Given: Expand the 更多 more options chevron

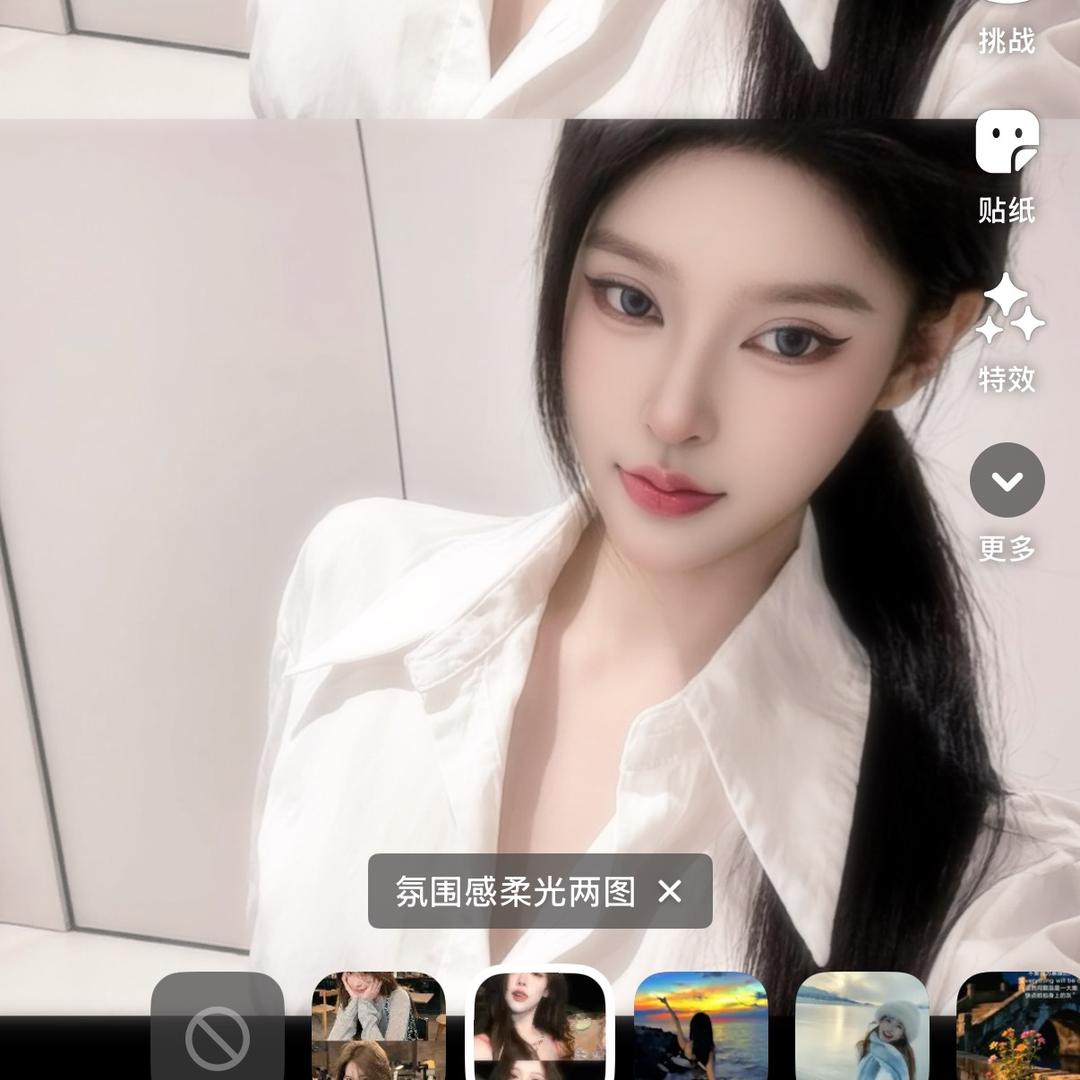Looking at the screenshot, I should pyautogui.click(x=1007, y=481).
